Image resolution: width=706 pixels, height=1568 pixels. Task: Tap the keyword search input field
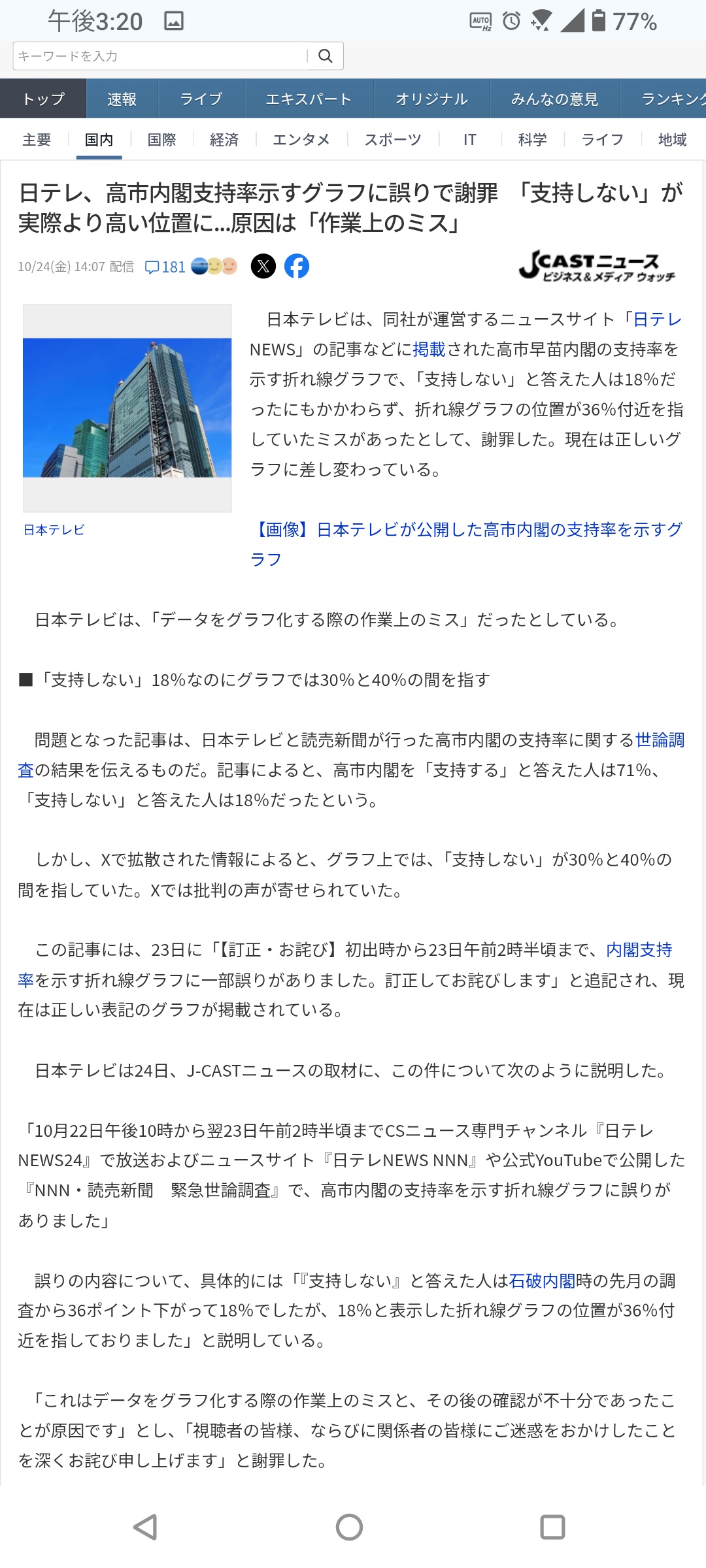point(160,56)
